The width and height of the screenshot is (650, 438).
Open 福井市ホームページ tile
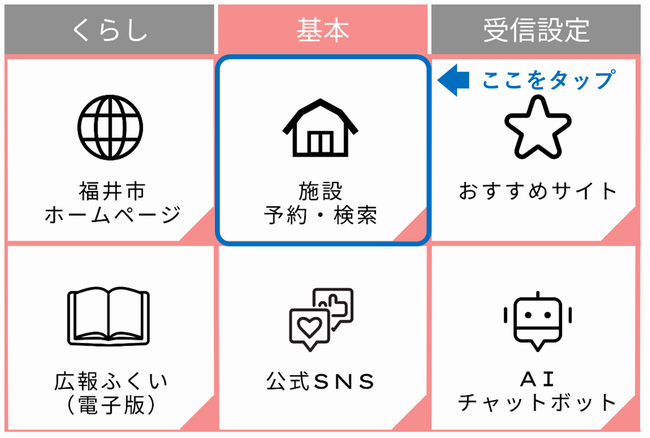point(111,152)
